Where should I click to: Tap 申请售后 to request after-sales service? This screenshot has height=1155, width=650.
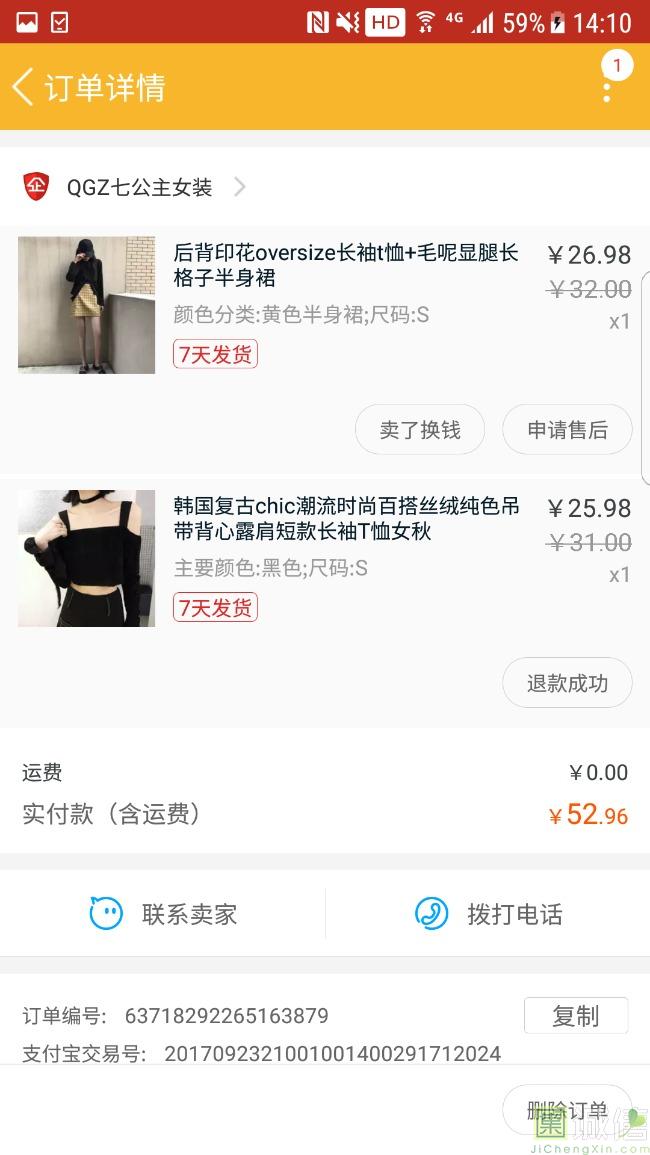pos(567,430)
